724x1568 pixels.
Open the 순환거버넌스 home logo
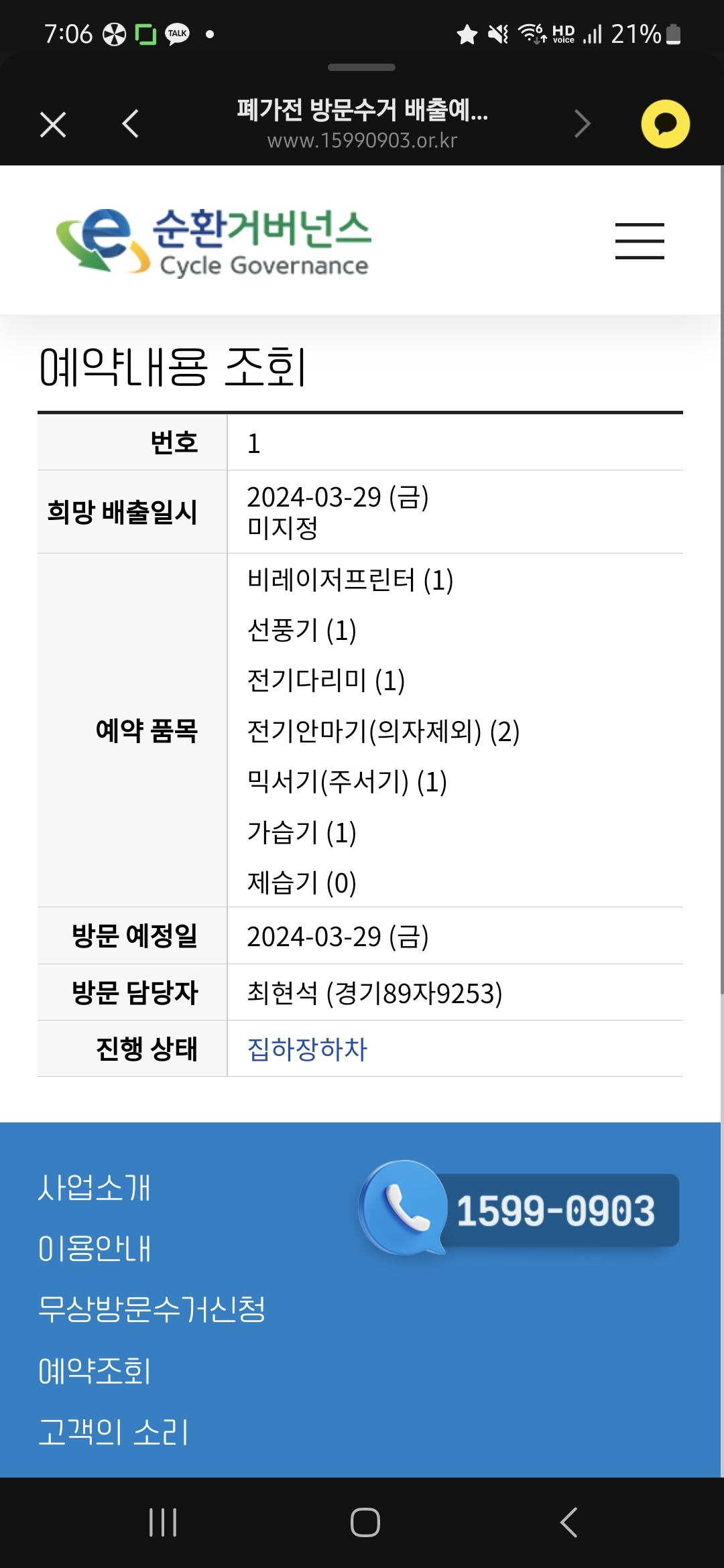coord(213,241)
